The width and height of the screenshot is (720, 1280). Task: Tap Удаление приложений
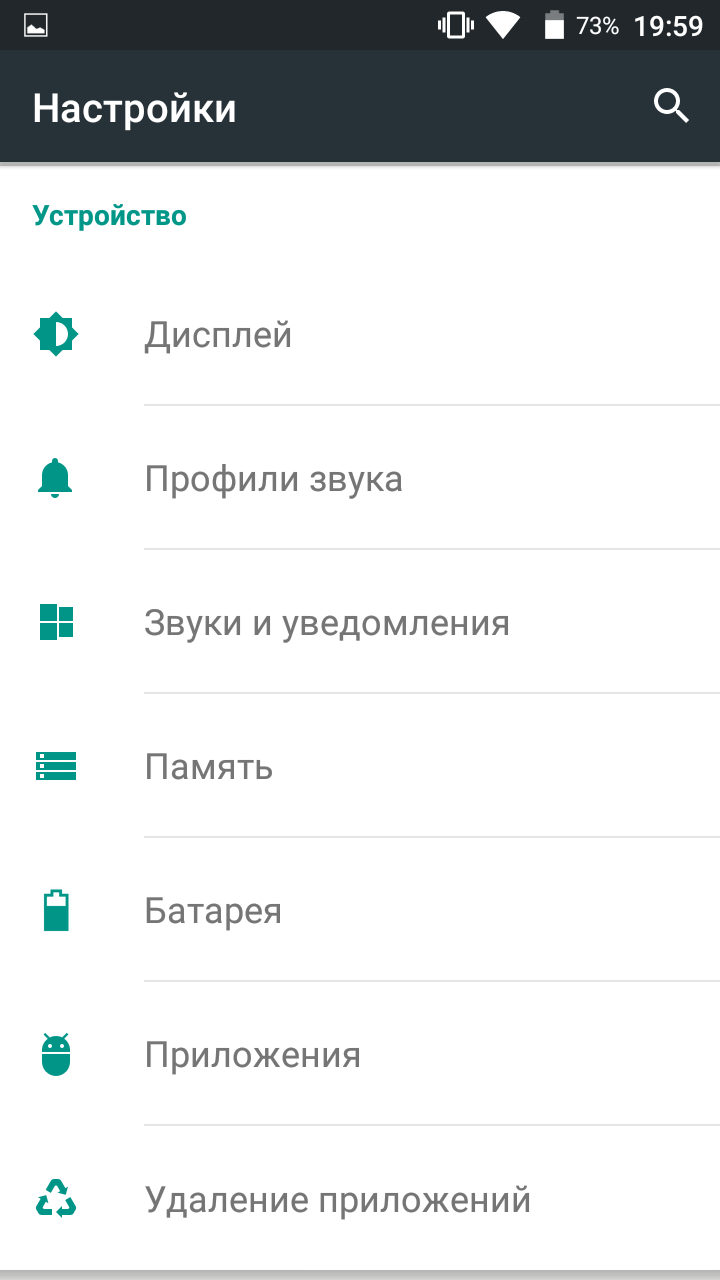coord(337,1199)
